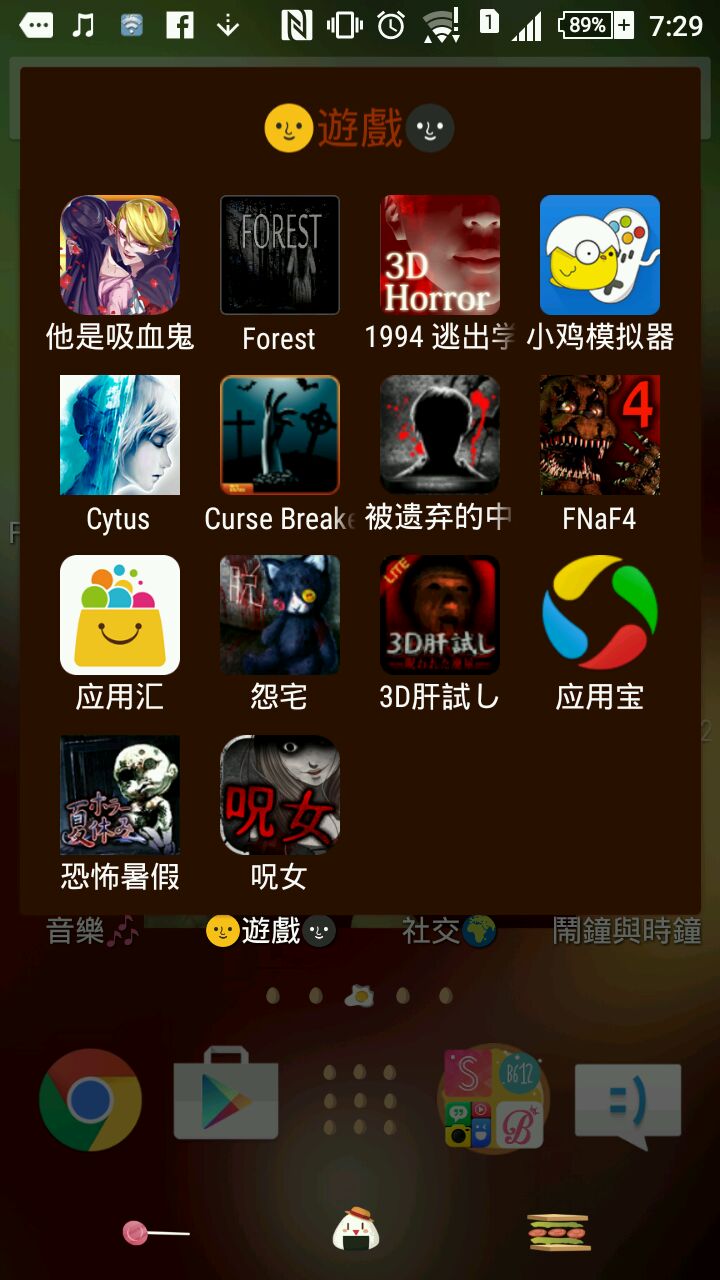Screen dimensions: 720x1280
Task: Open the Curse Breakers game
Action: pos(280,435)
